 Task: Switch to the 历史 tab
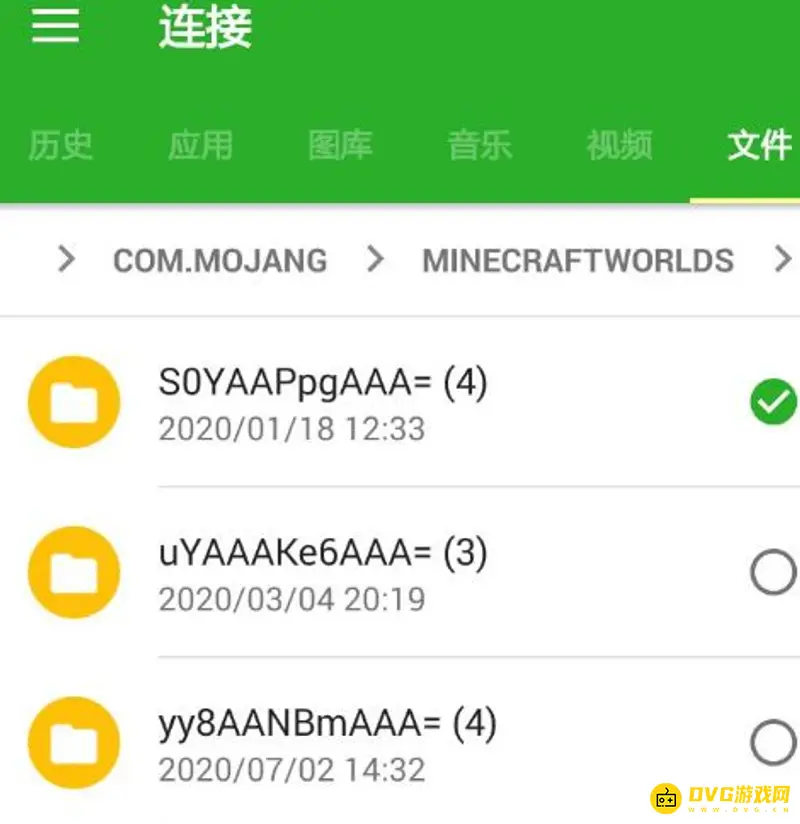click(60, 145)
